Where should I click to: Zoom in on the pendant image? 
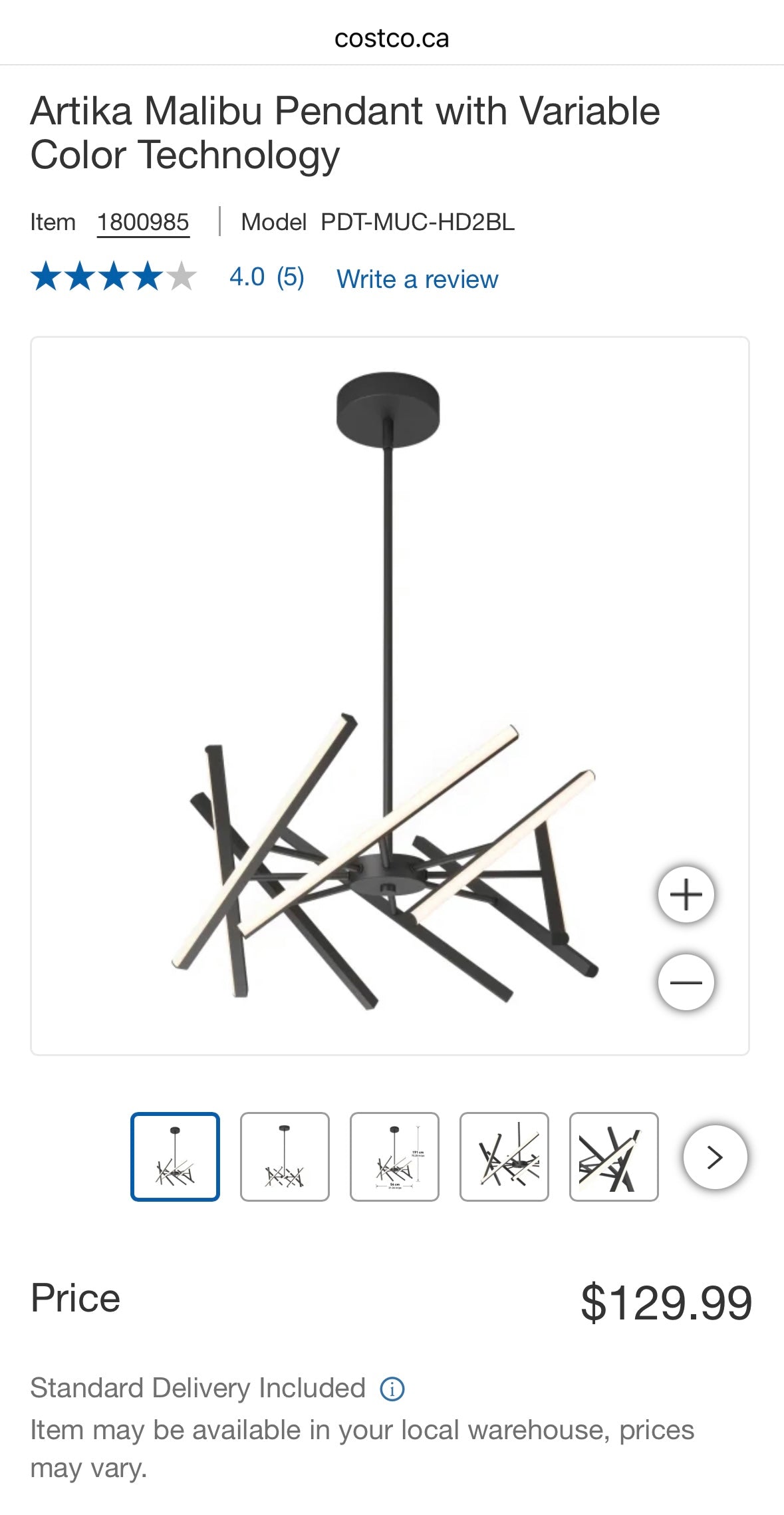[x=688, y=894]
